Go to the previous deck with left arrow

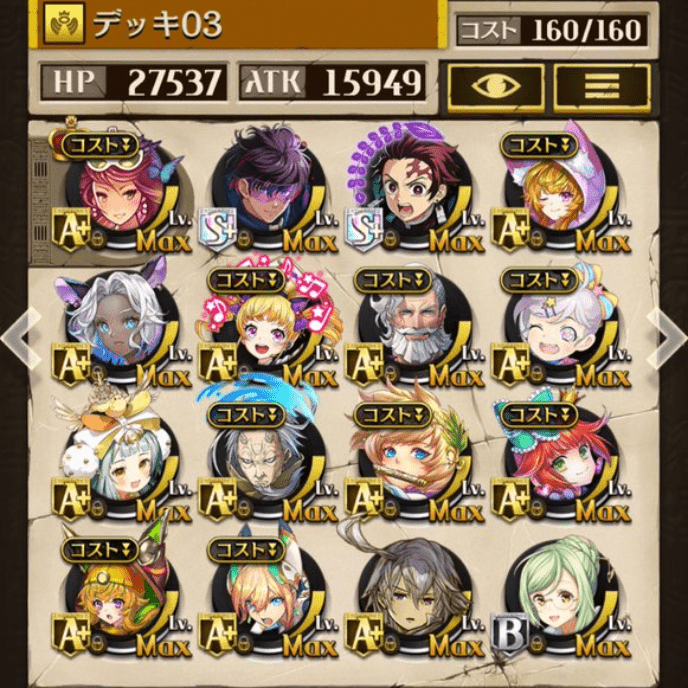point(18,338)
